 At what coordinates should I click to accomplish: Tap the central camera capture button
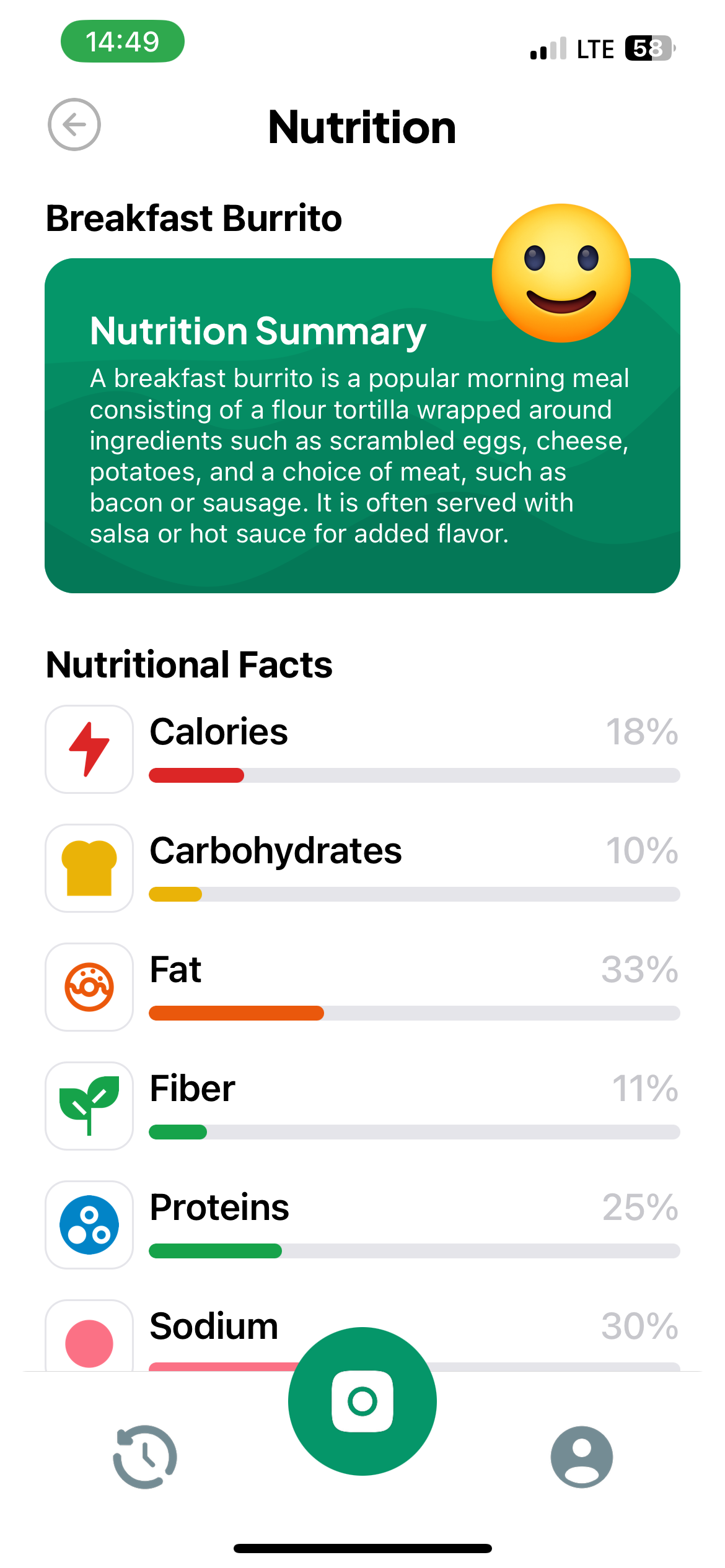[362, 1401]
